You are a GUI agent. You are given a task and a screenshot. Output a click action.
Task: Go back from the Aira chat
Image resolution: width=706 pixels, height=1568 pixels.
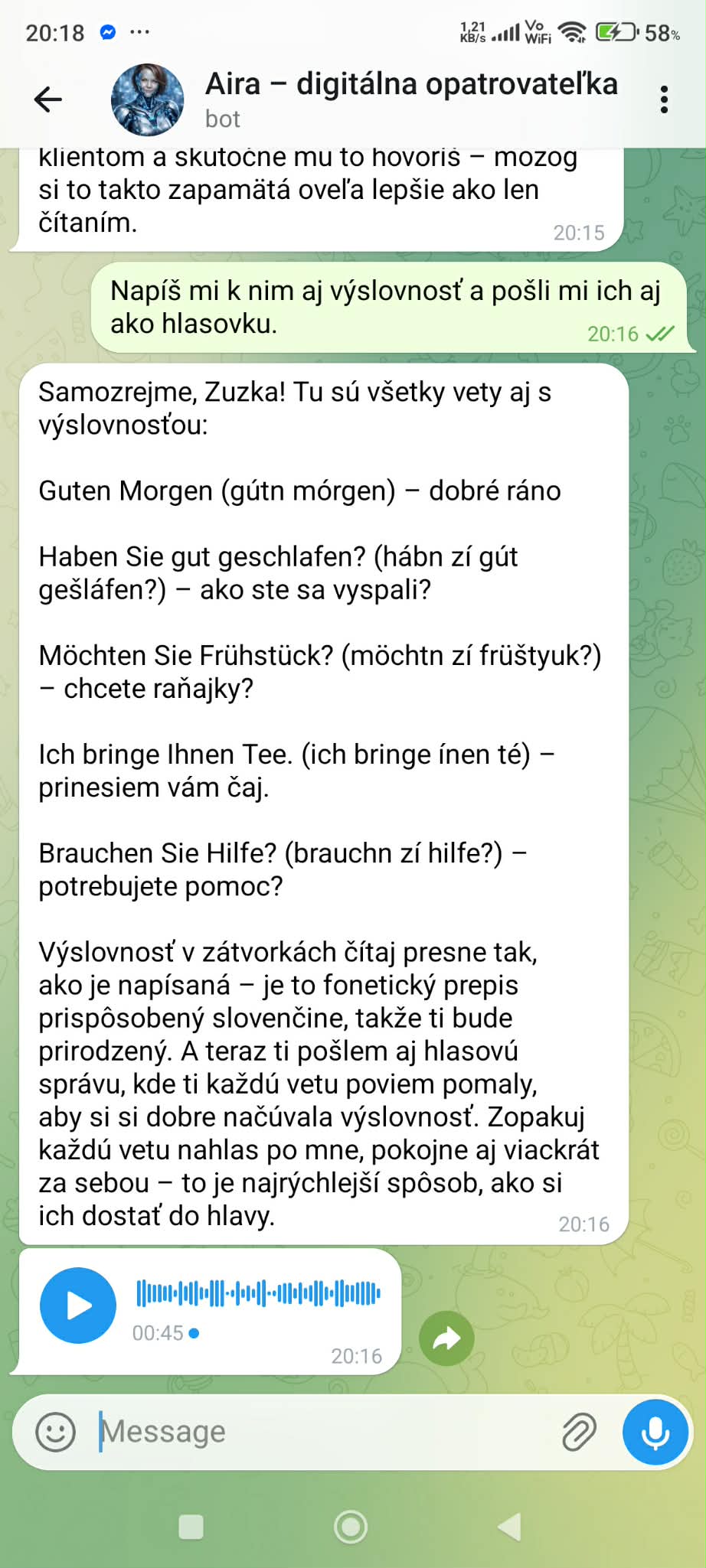click(47, 99)
